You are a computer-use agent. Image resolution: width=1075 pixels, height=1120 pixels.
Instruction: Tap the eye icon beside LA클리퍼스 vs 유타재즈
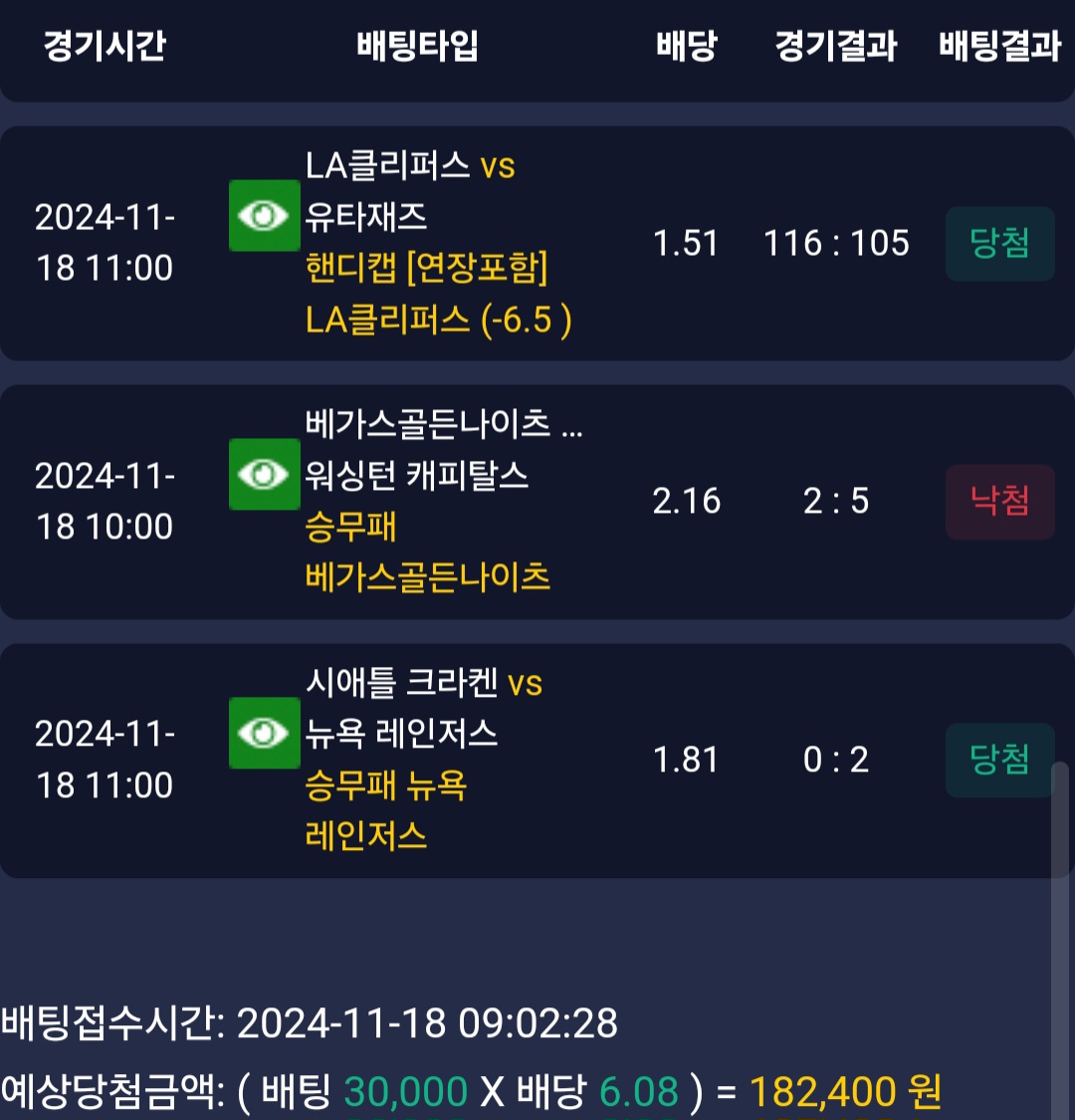tap(264, 215)
